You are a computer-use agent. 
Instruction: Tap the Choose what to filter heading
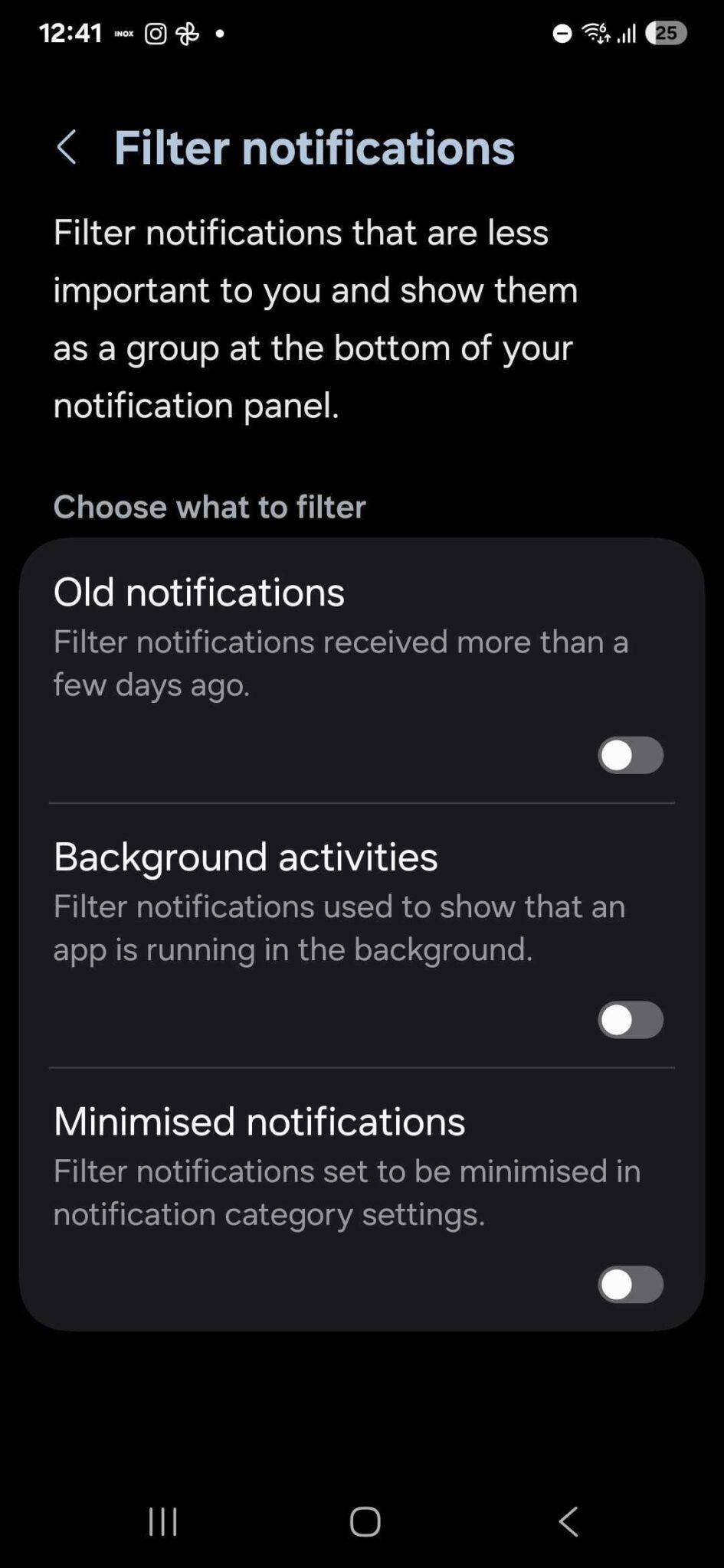(209, 506)
